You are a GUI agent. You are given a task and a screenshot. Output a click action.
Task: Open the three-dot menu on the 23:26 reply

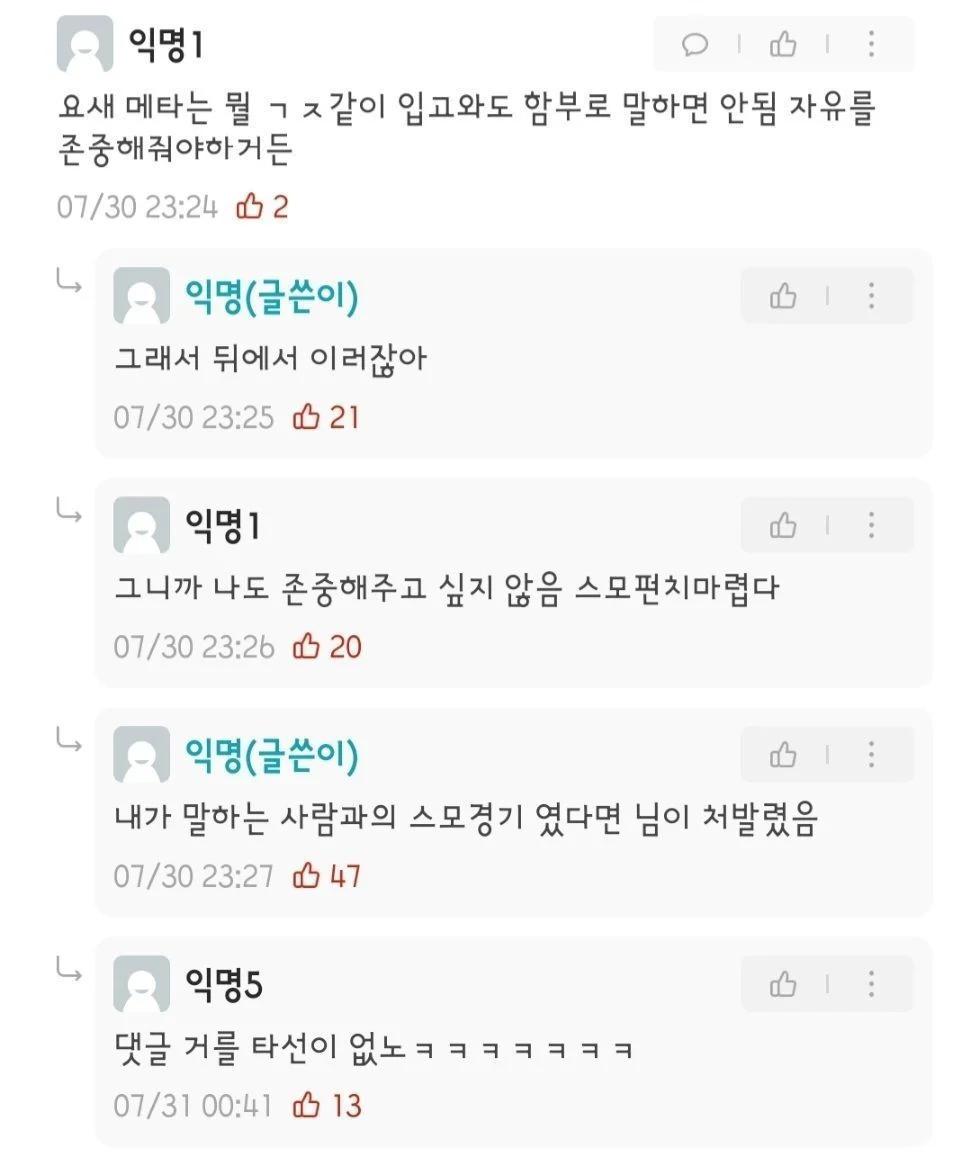[x=871, y=526]
